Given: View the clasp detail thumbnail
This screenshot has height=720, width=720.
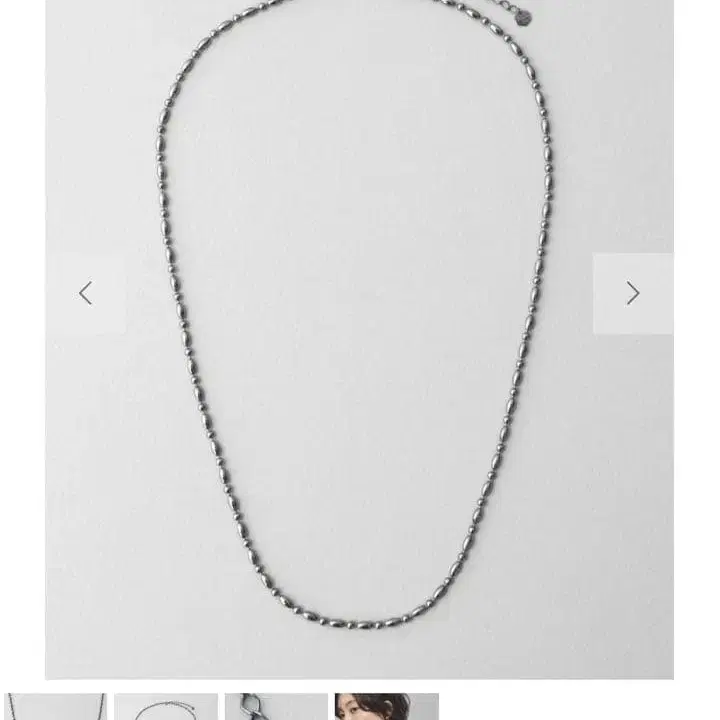Looking at the screenshot, I should click(276, 707).
